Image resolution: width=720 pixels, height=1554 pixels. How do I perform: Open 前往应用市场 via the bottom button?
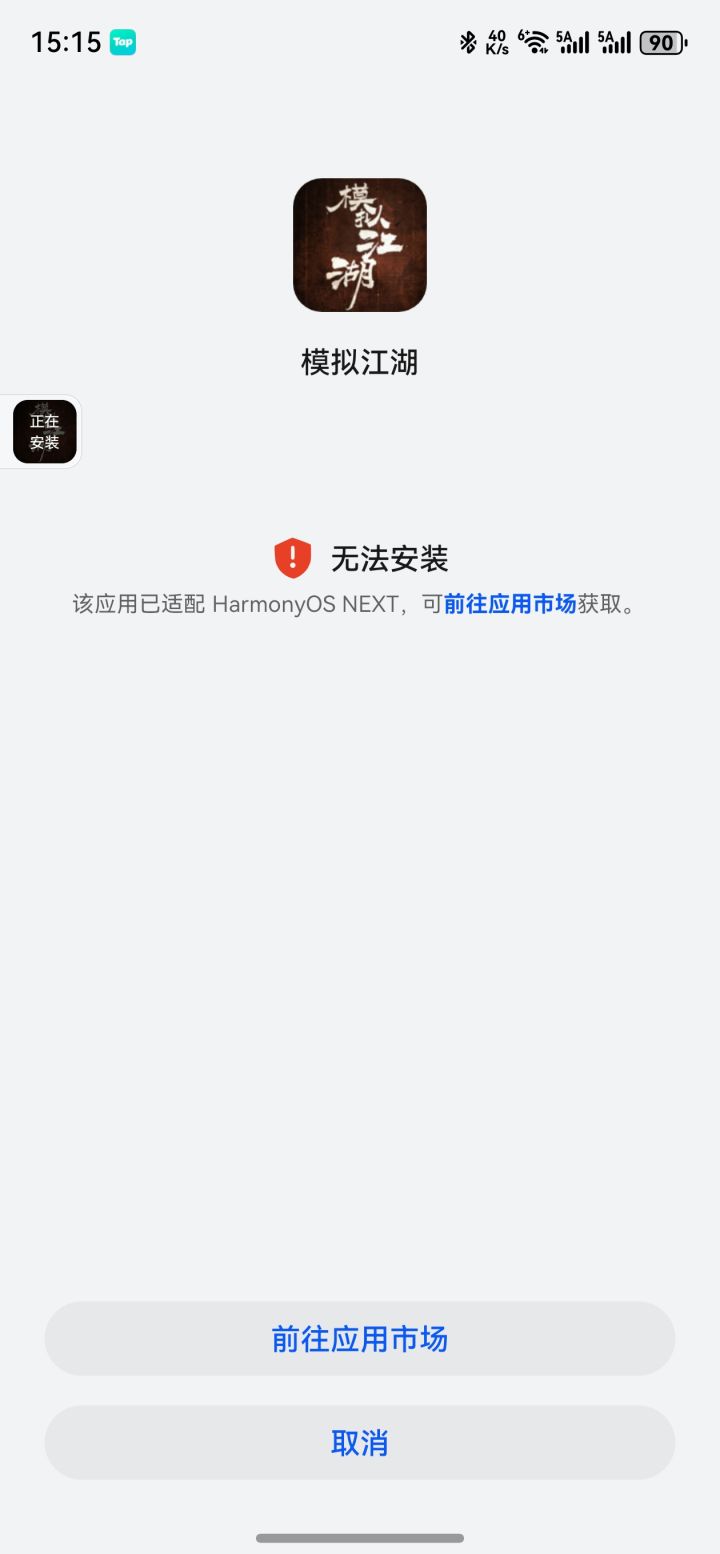point(360,1338)
